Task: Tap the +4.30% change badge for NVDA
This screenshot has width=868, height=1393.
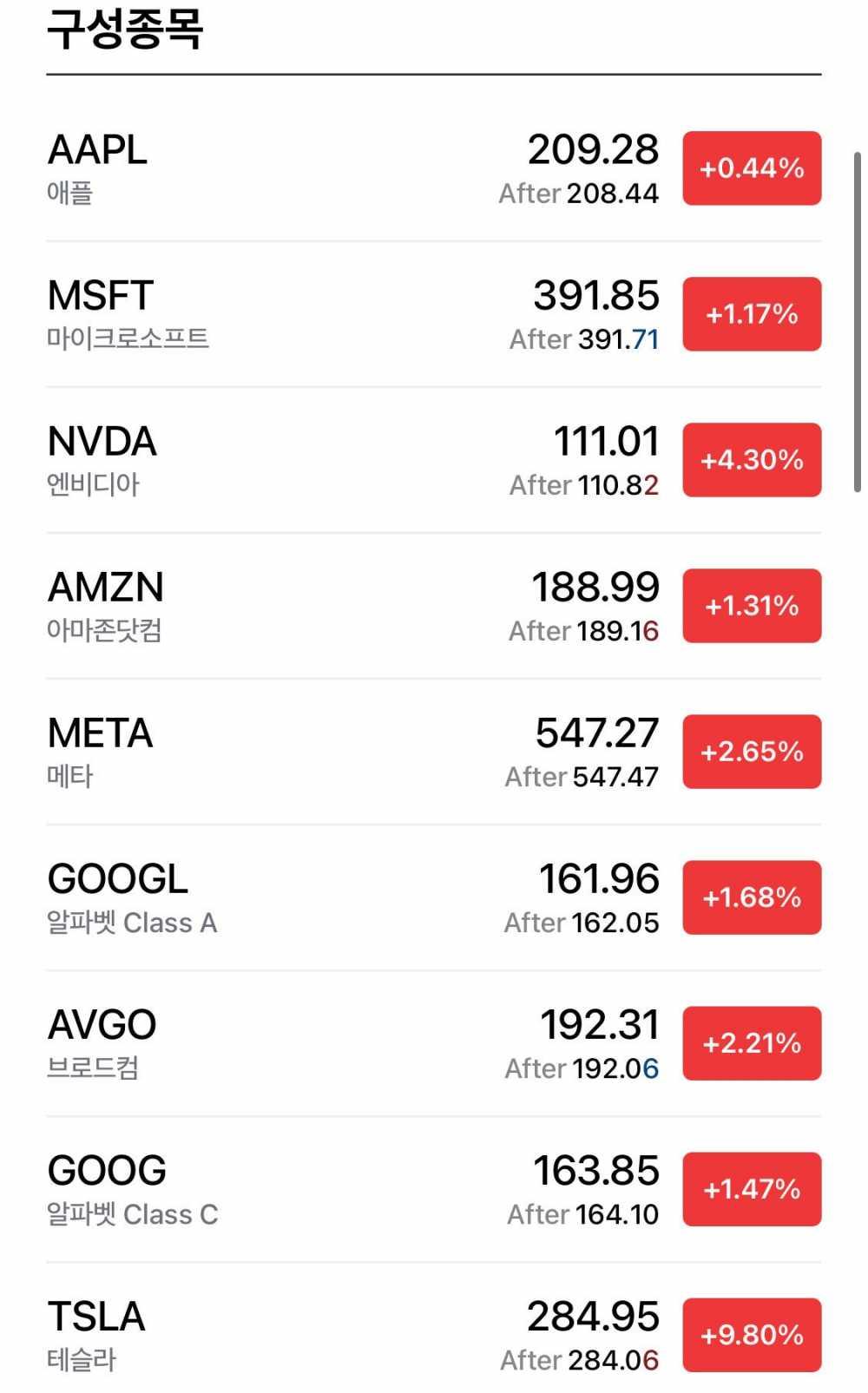Action: [x=752, y=460]
